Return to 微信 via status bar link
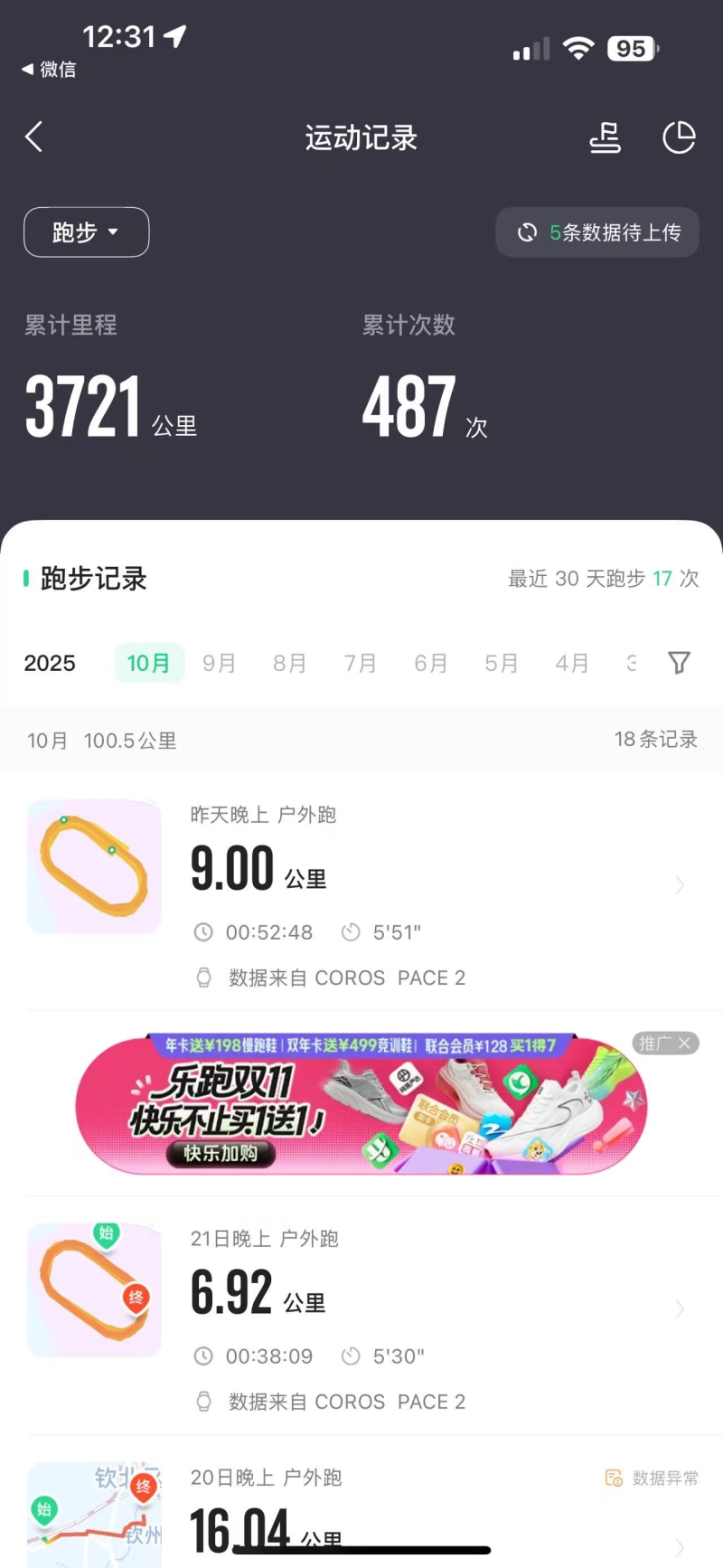The width and height of the screenshot is (723, 1568). point(50,70)
